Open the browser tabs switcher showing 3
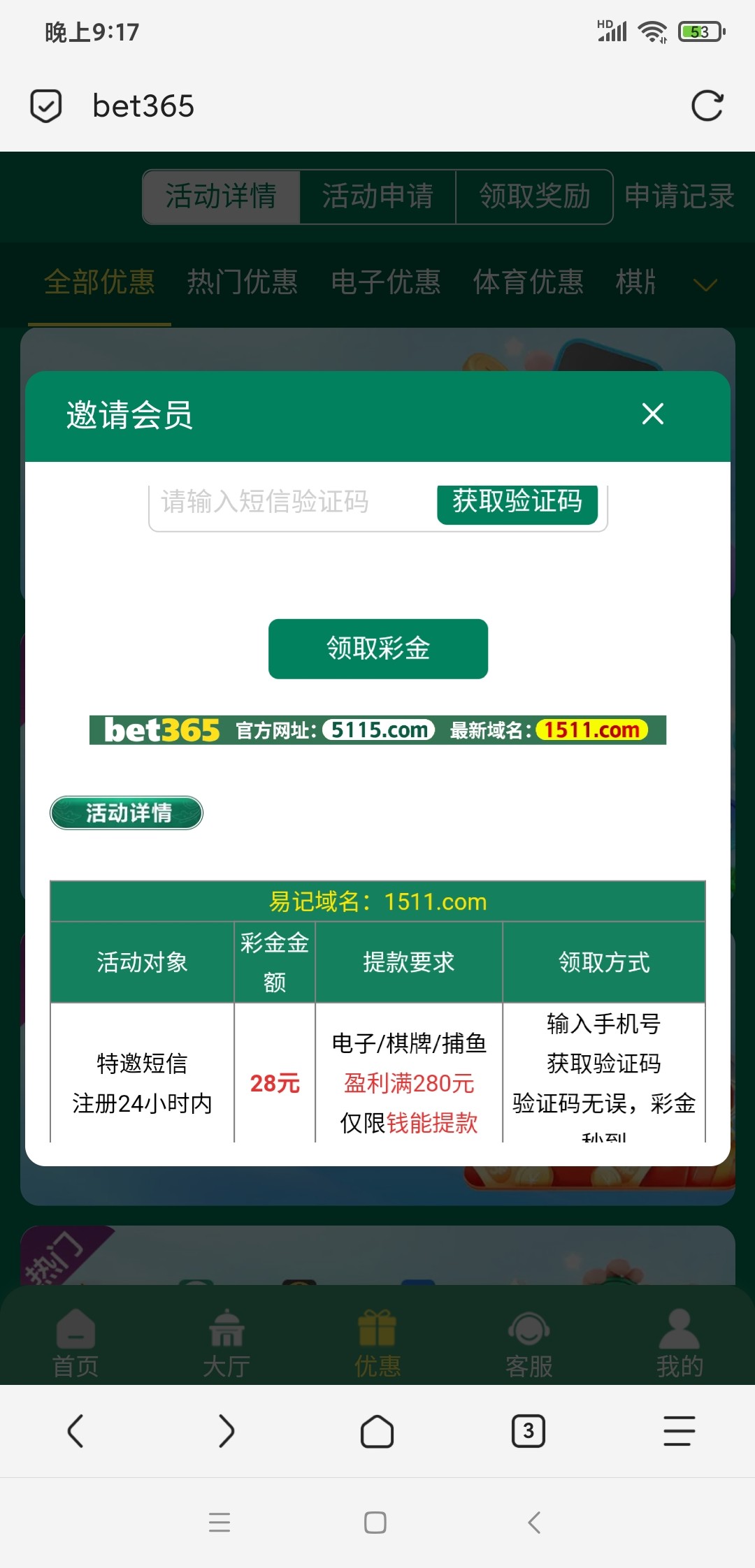The width and height of the screenshot is (755, 1568). tap(528, 1430)
